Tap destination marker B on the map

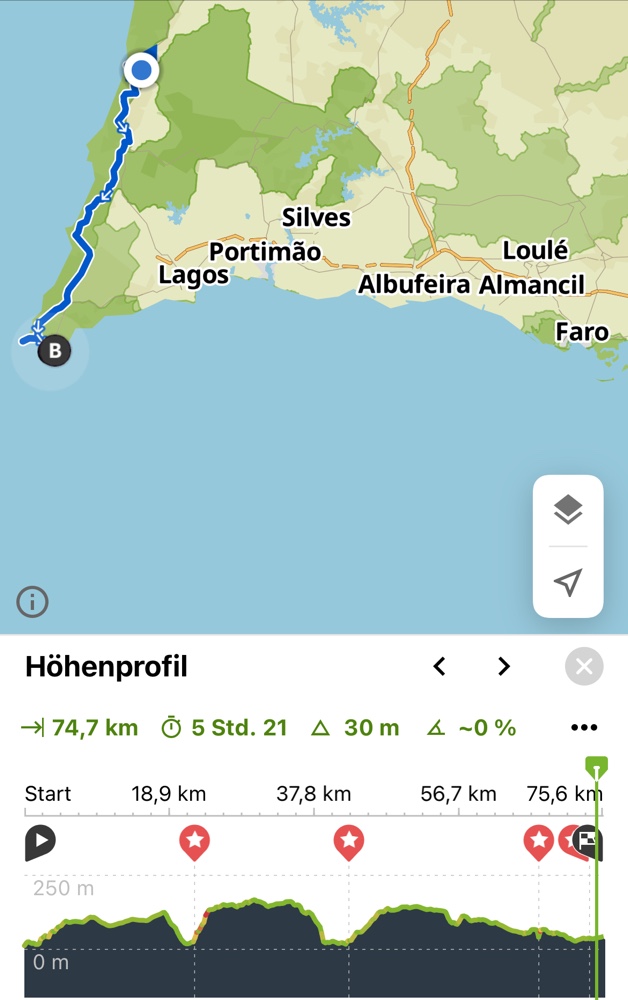[x=54, y=351]
